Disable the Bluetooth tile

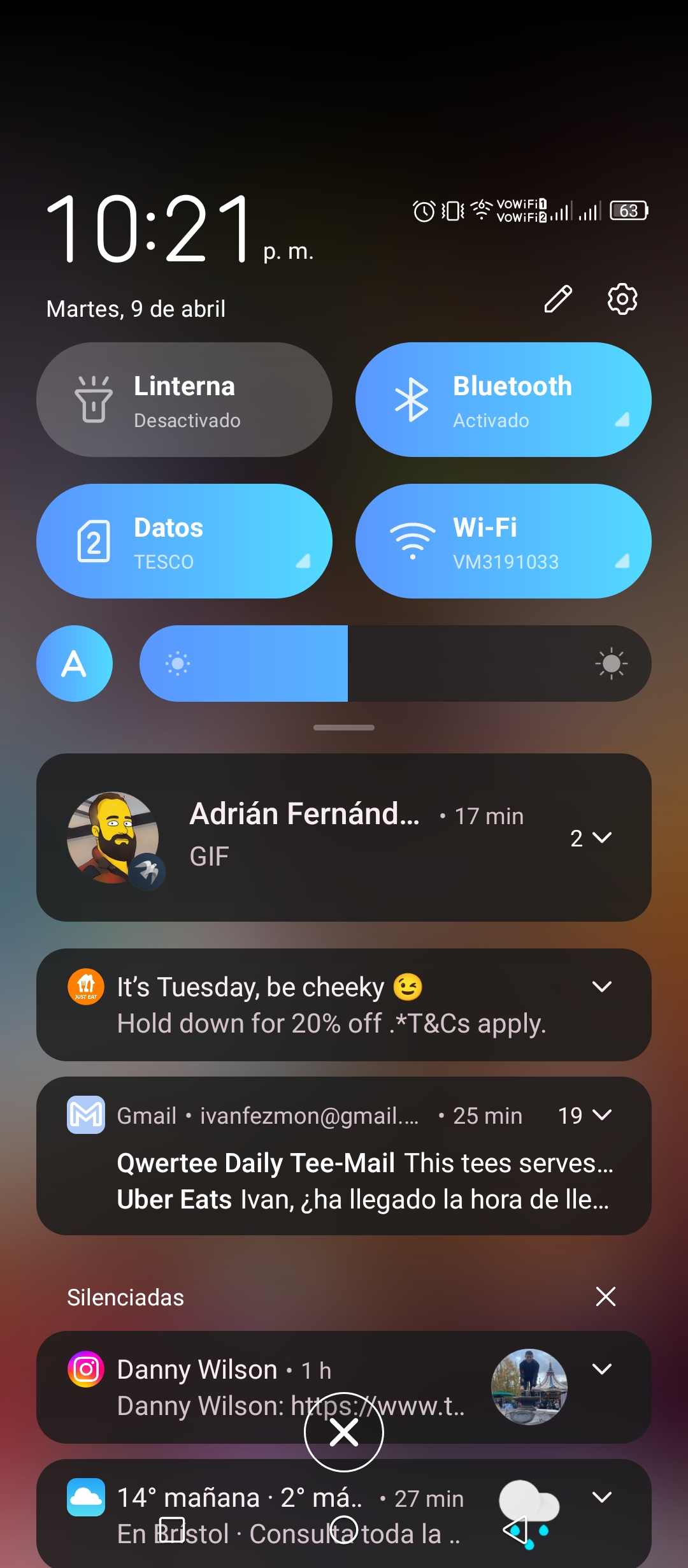point(503,400)
